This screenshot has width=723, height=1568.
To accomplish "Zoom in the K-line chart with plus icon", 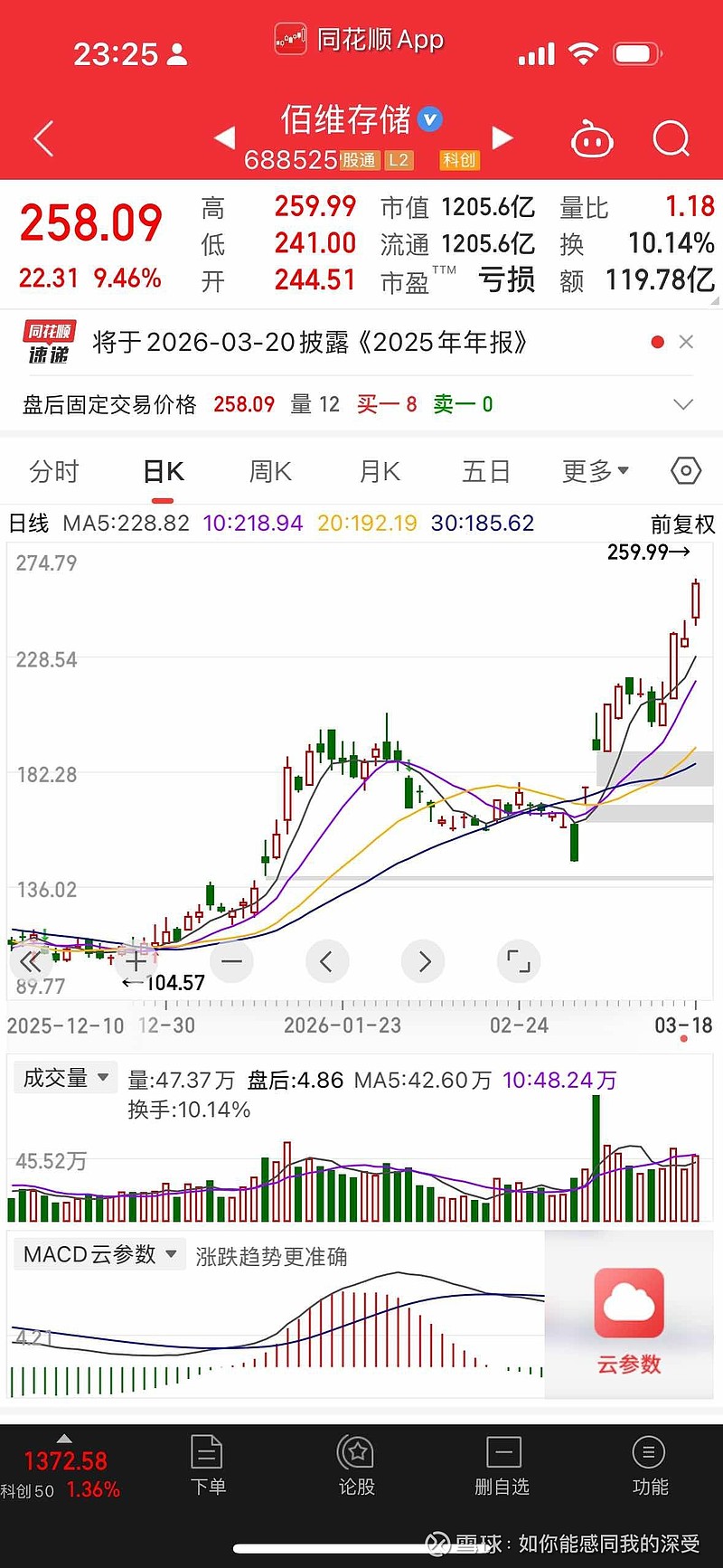I will [x=136, y=961].
